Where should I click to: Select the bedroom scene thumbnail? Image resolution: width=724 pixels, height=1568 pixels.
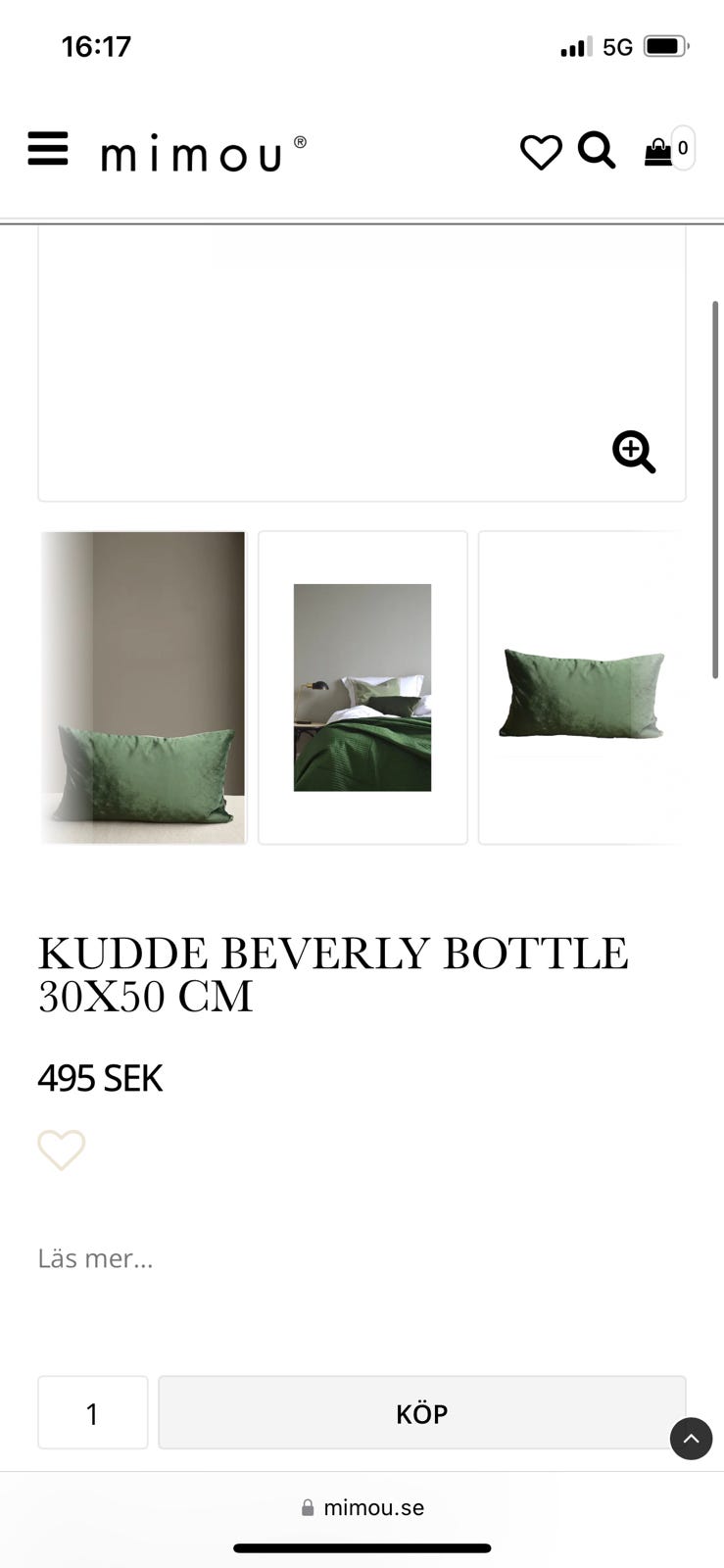click(x=362, y=687)
